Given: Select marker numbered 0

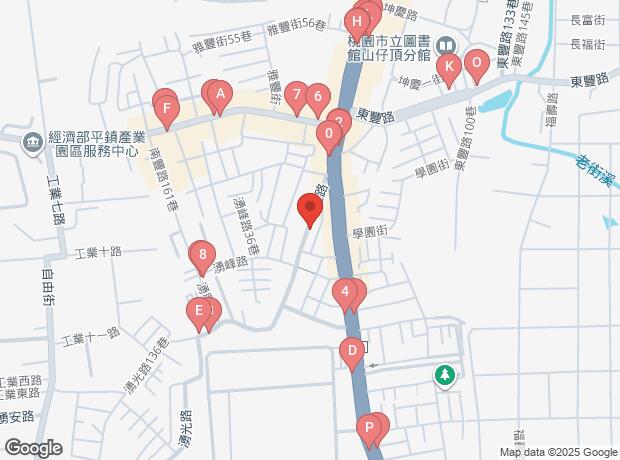Looking at the screenshot, I should tap(329, 134).
